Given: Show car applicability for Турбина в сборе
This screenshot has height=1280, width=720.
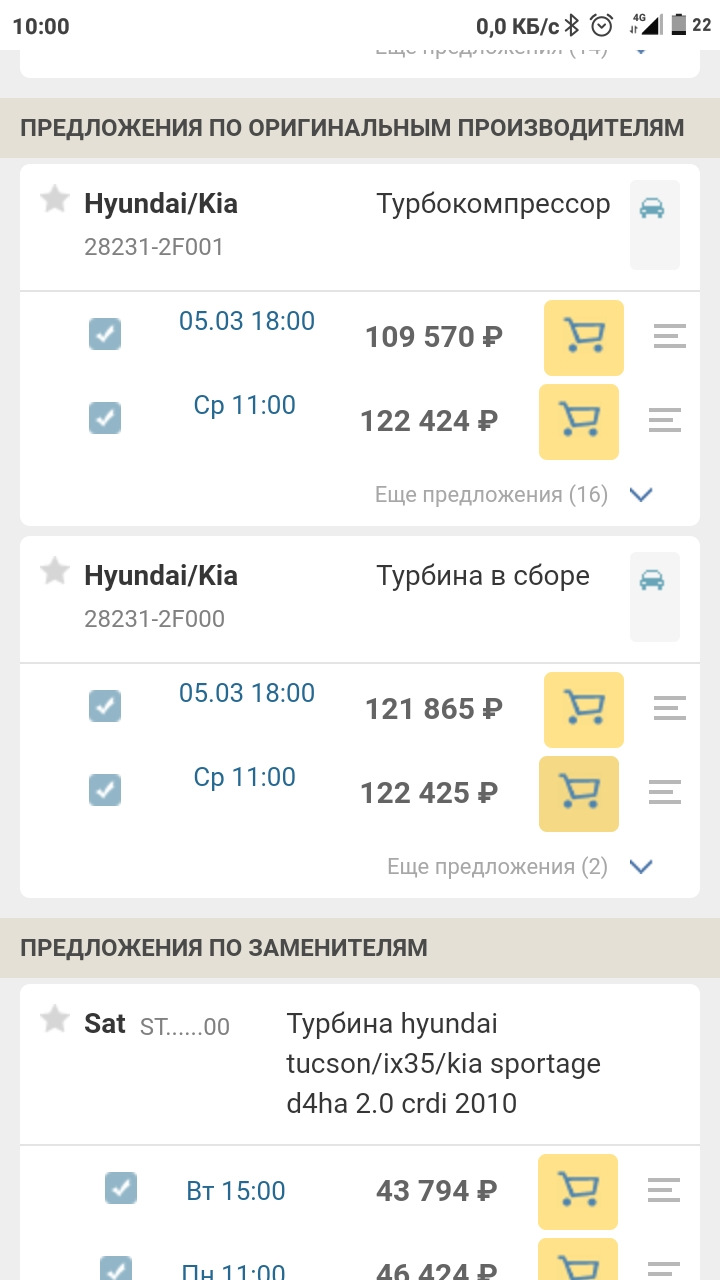Looking at the screenshot, I should point(654,581).
